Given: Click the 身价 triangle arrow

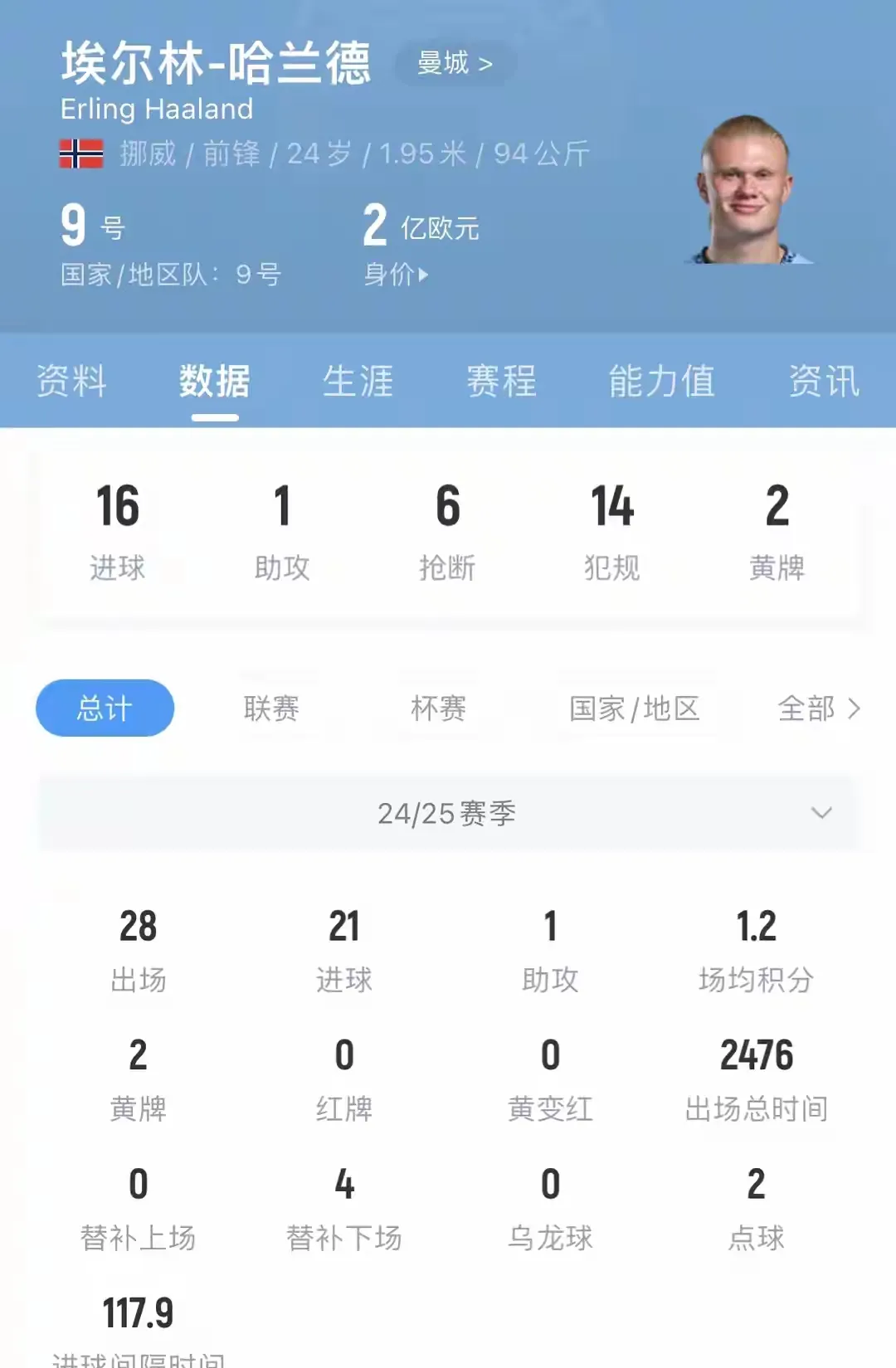Looking at the screenshot, I should [424, 275].
